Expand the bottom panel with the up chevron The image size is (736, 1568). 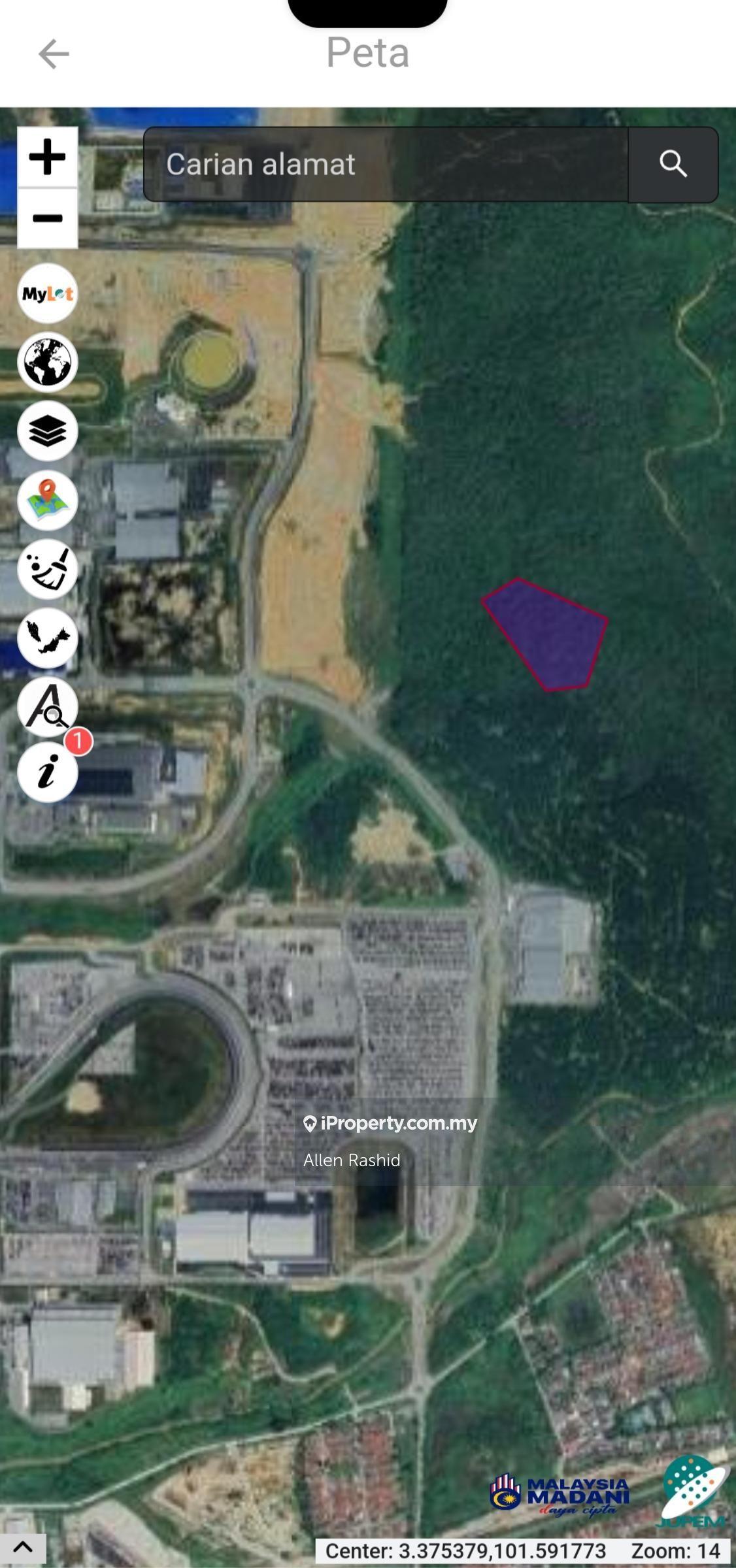coord(23,1547)
